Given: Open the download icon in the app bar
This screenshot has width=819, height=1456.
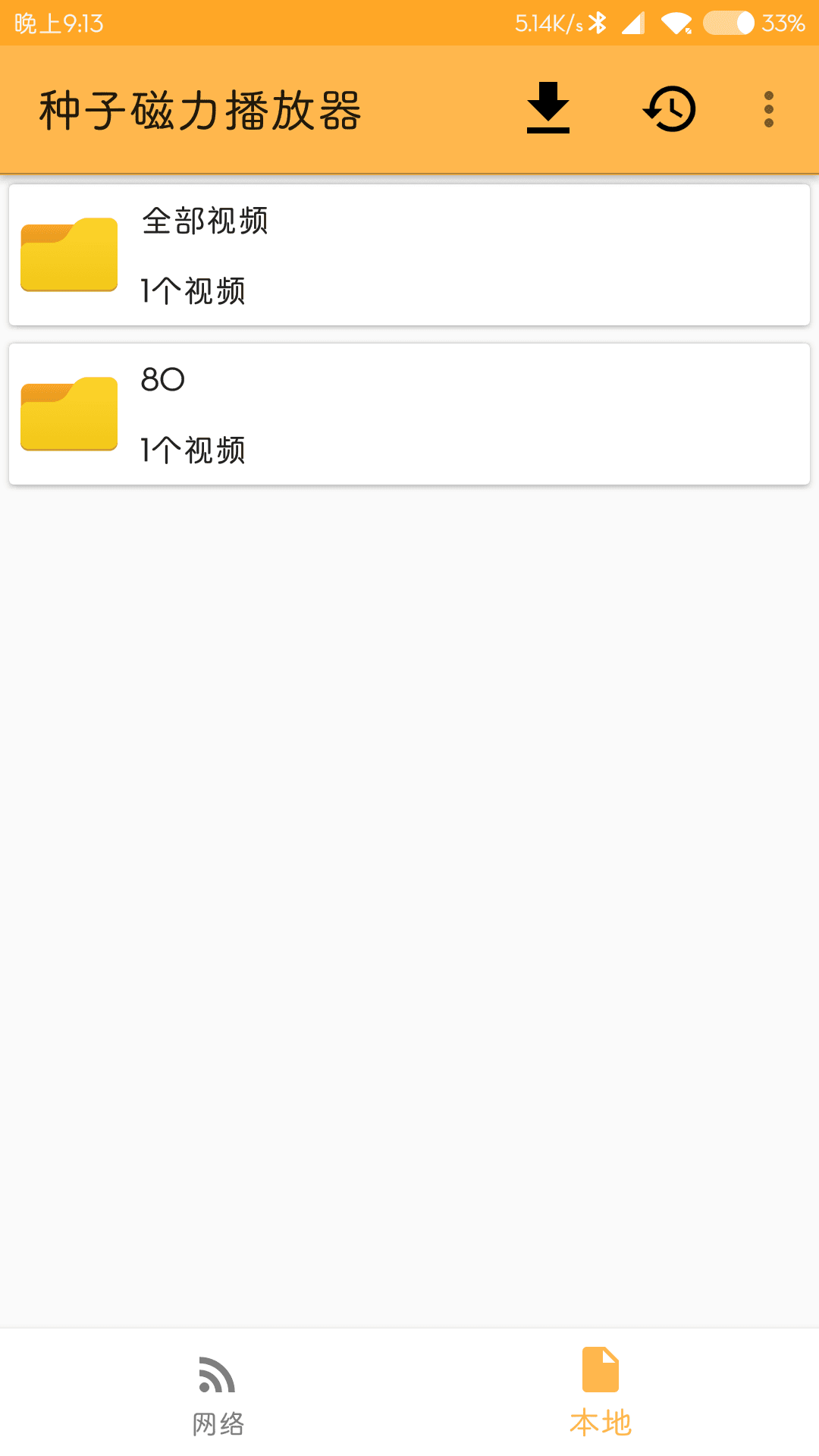Looking at the screenshot, I should tap(548, 108).
